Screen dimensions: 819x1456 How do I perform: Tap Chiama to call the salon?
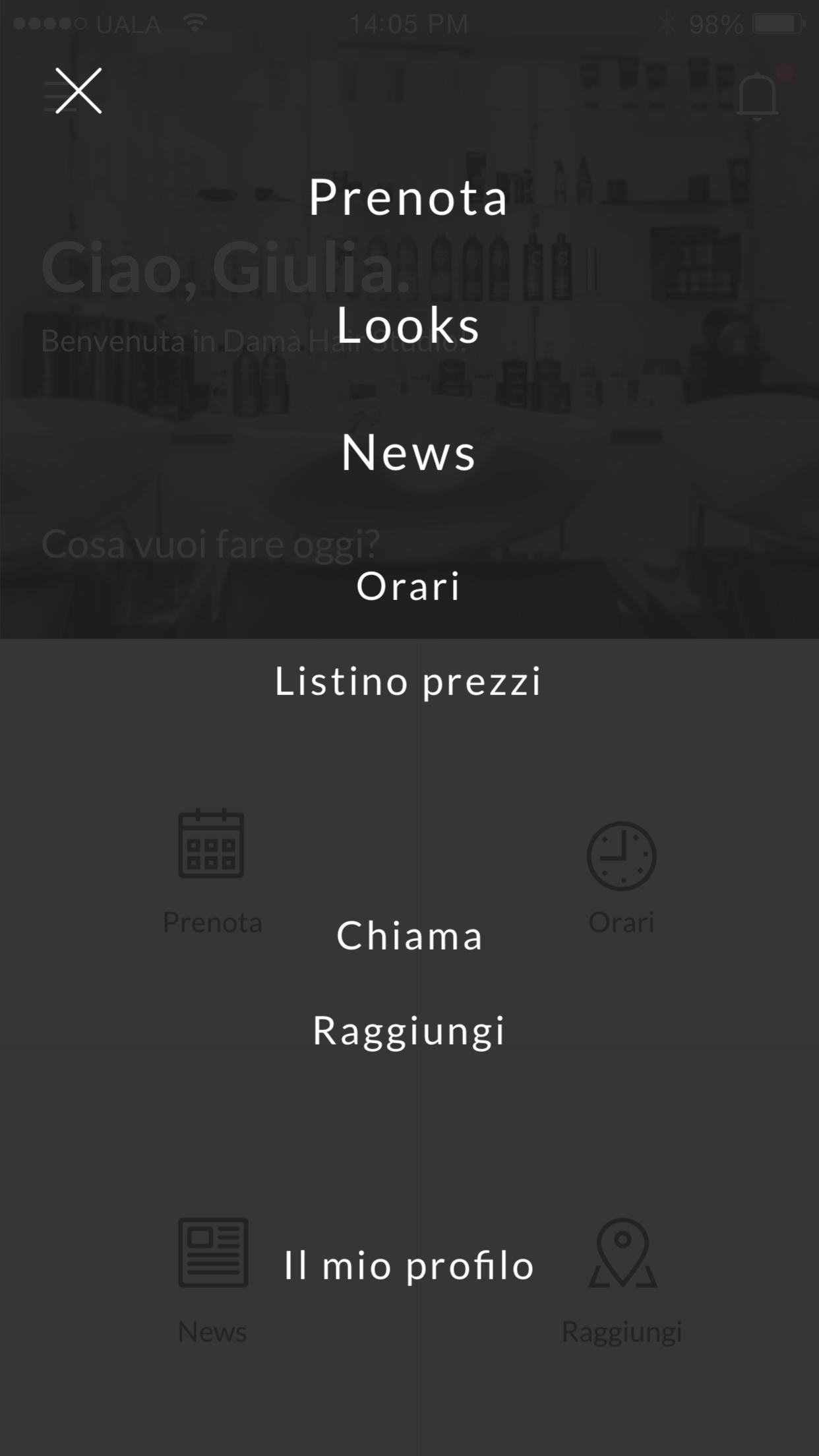pos(408,936)
